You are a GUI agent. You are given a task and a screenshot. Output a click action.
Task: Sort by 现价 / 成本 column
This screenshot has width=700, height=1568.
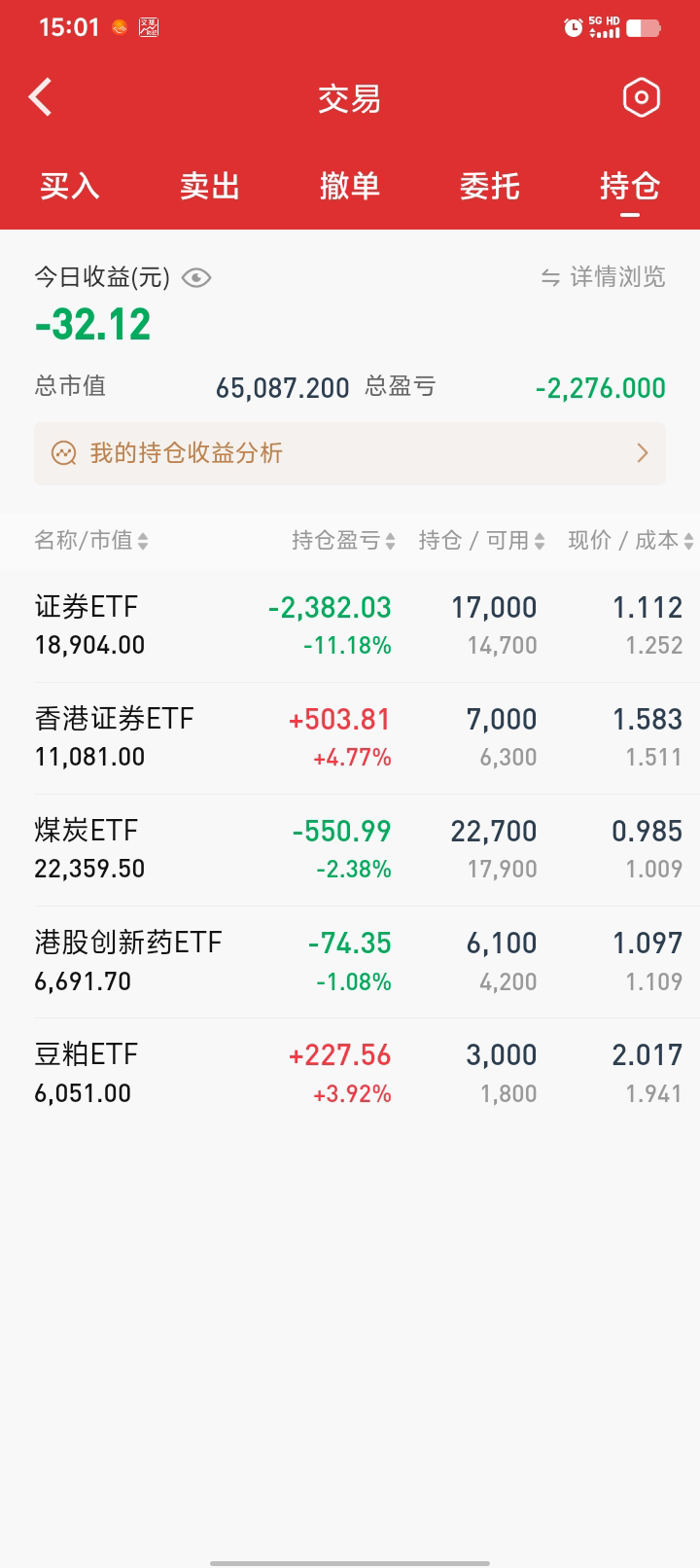coord(630,541)
